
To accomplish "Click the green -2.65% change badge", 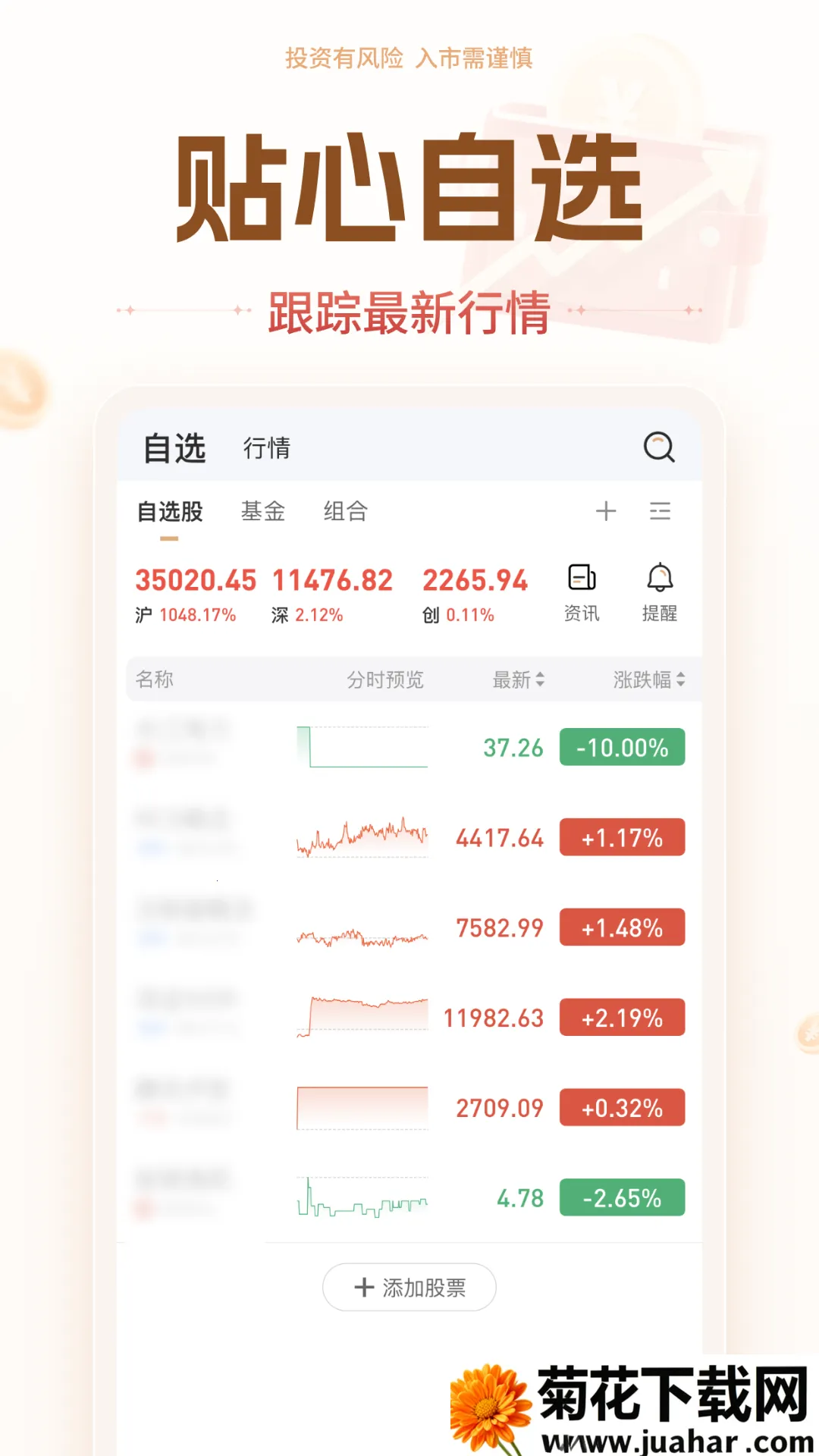I will (x=622, y=1198).
